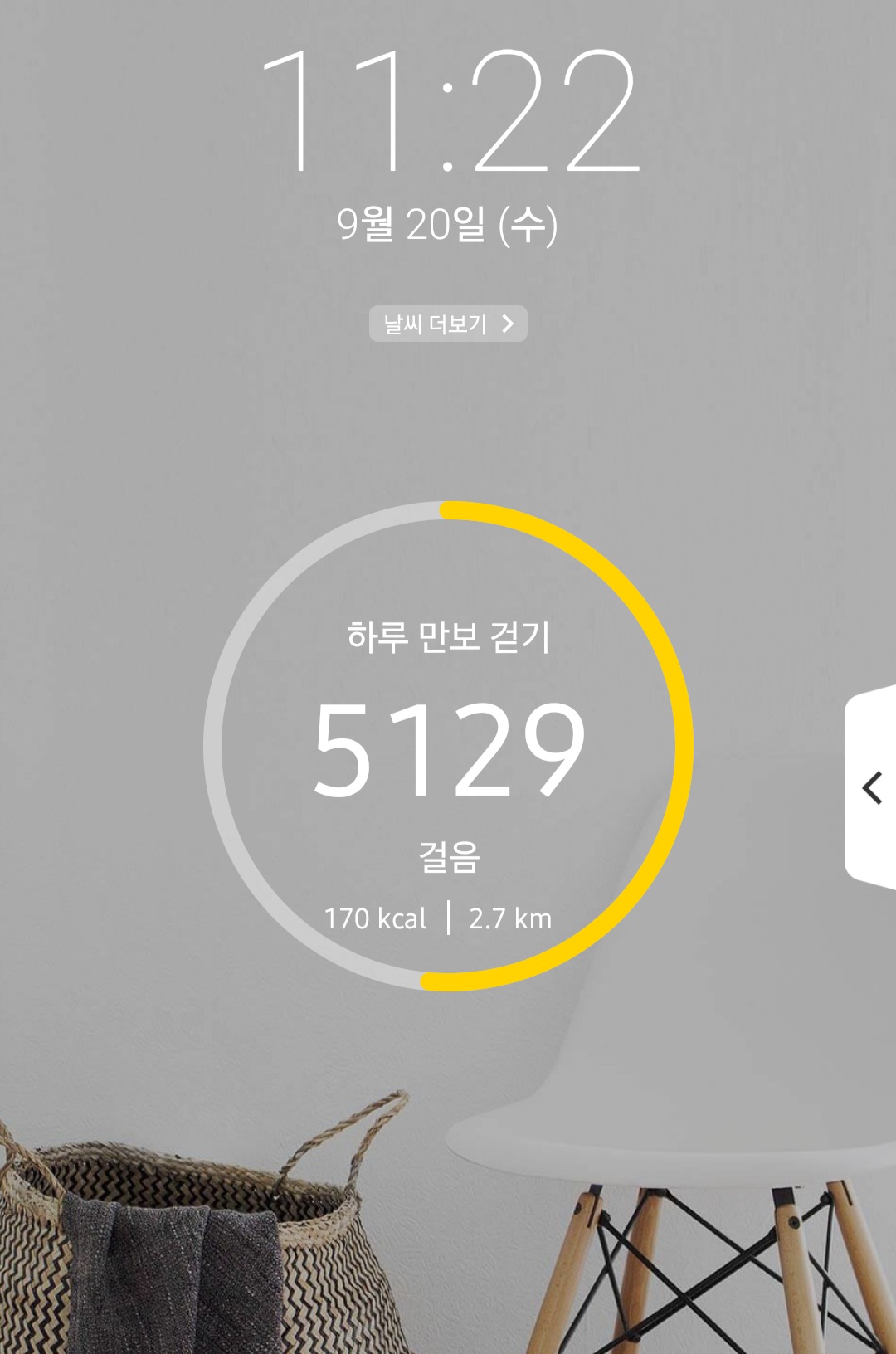Tap the 날씨 더보기 weather button

(x=448, y=324)
